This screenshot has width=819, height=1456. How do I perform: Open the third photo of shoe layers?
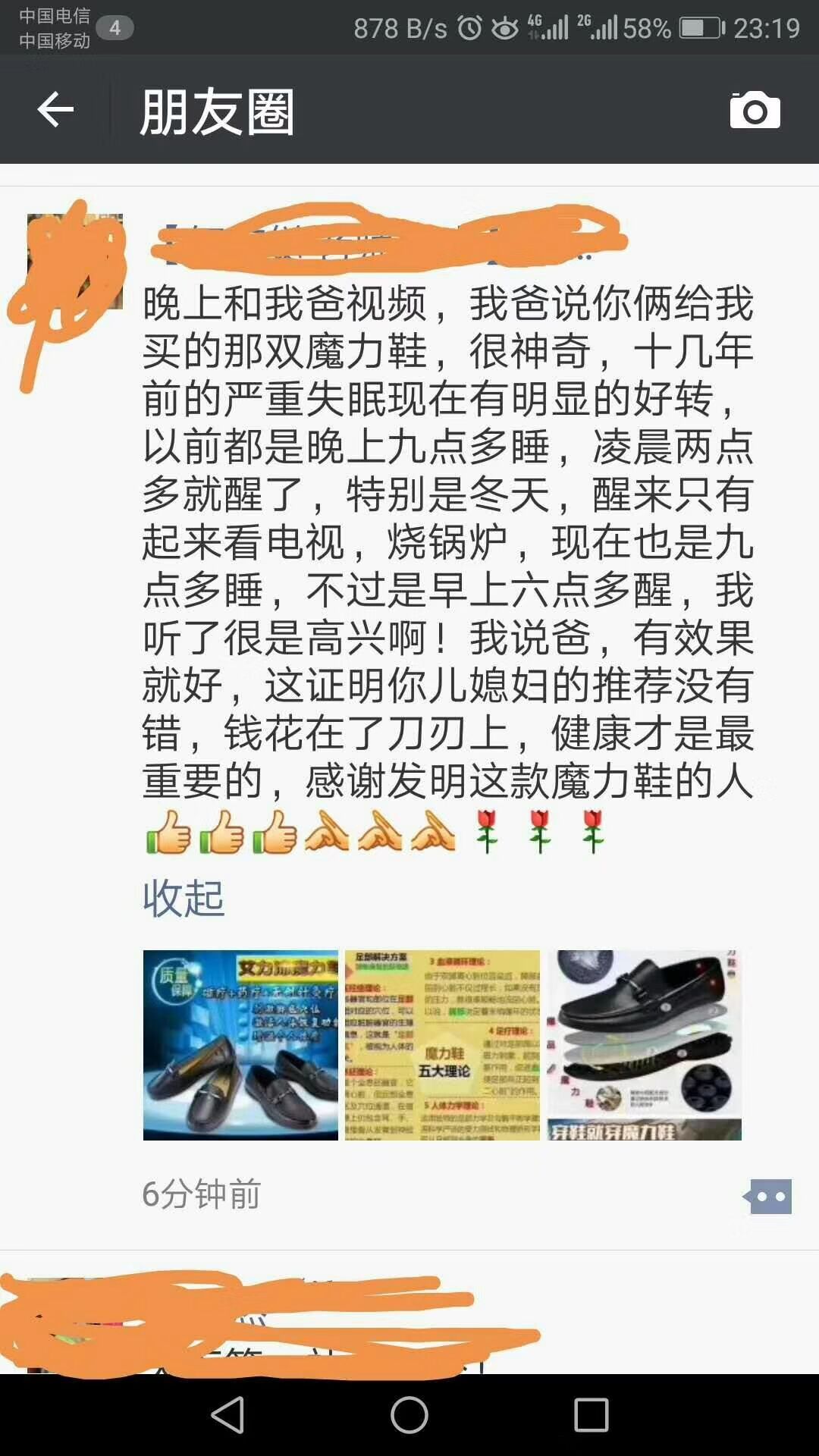[x=644, y=1045]
